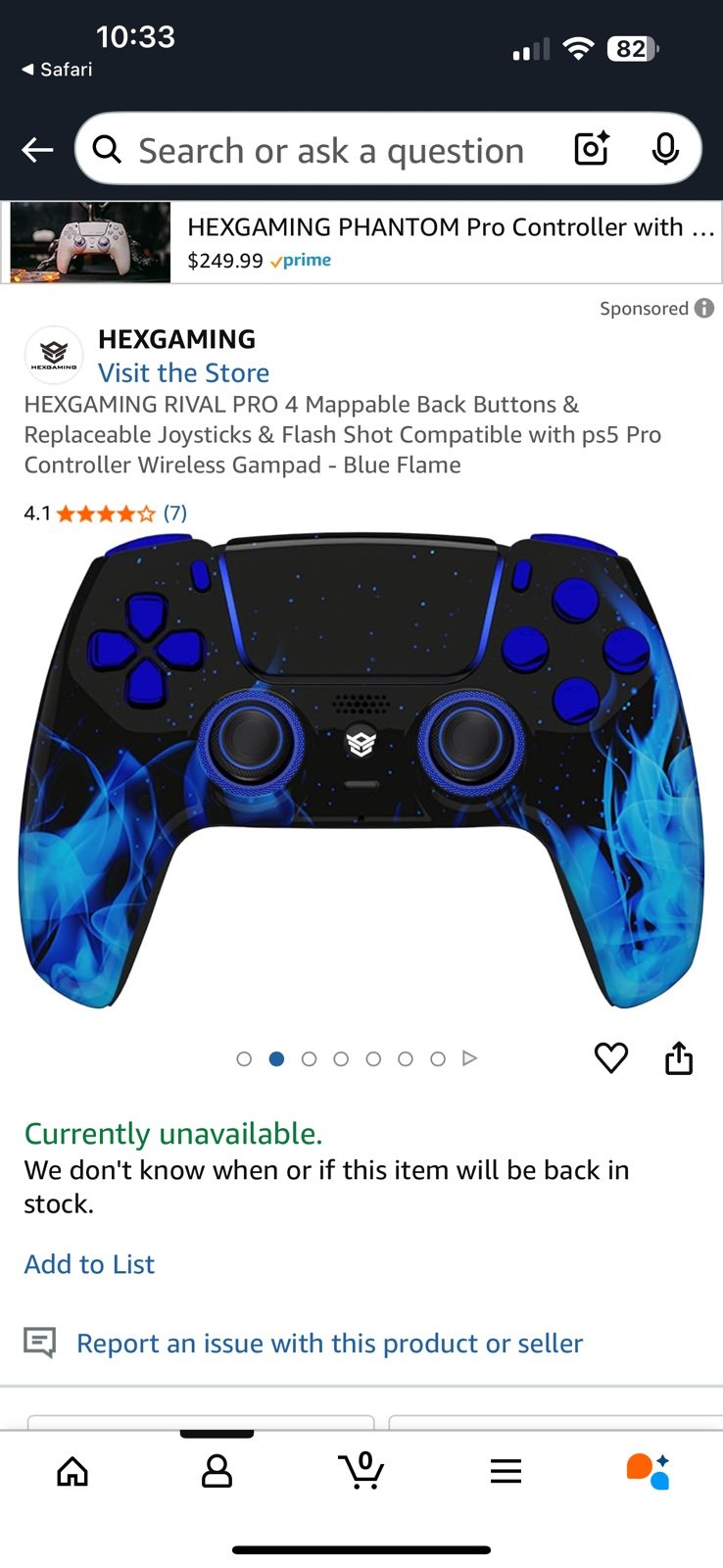Open the shopping cart
Viewport: 723px width, 1568px height.
pos(361,1470)
